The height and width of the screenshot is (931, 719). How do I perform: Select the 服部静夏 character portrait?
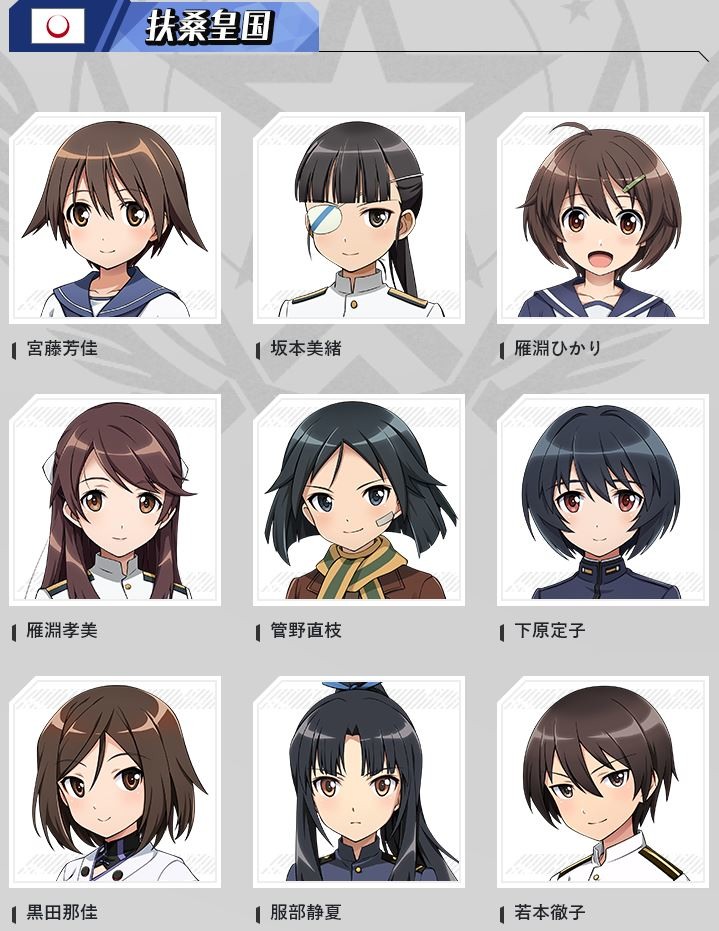click(359, 782)
